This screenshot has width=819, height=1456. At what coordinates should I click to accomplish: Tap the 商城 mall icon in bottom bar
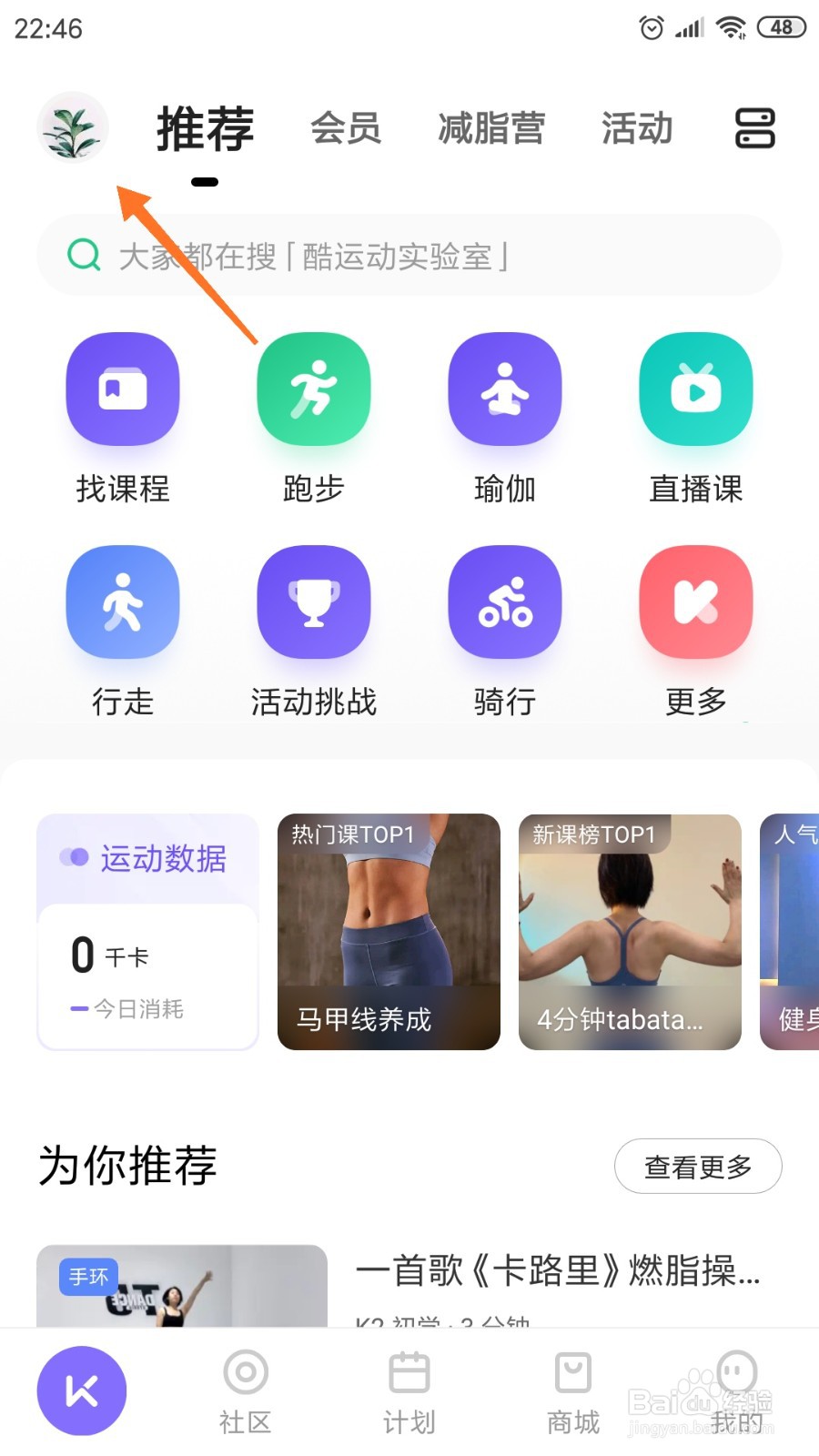click(572, 1388)
